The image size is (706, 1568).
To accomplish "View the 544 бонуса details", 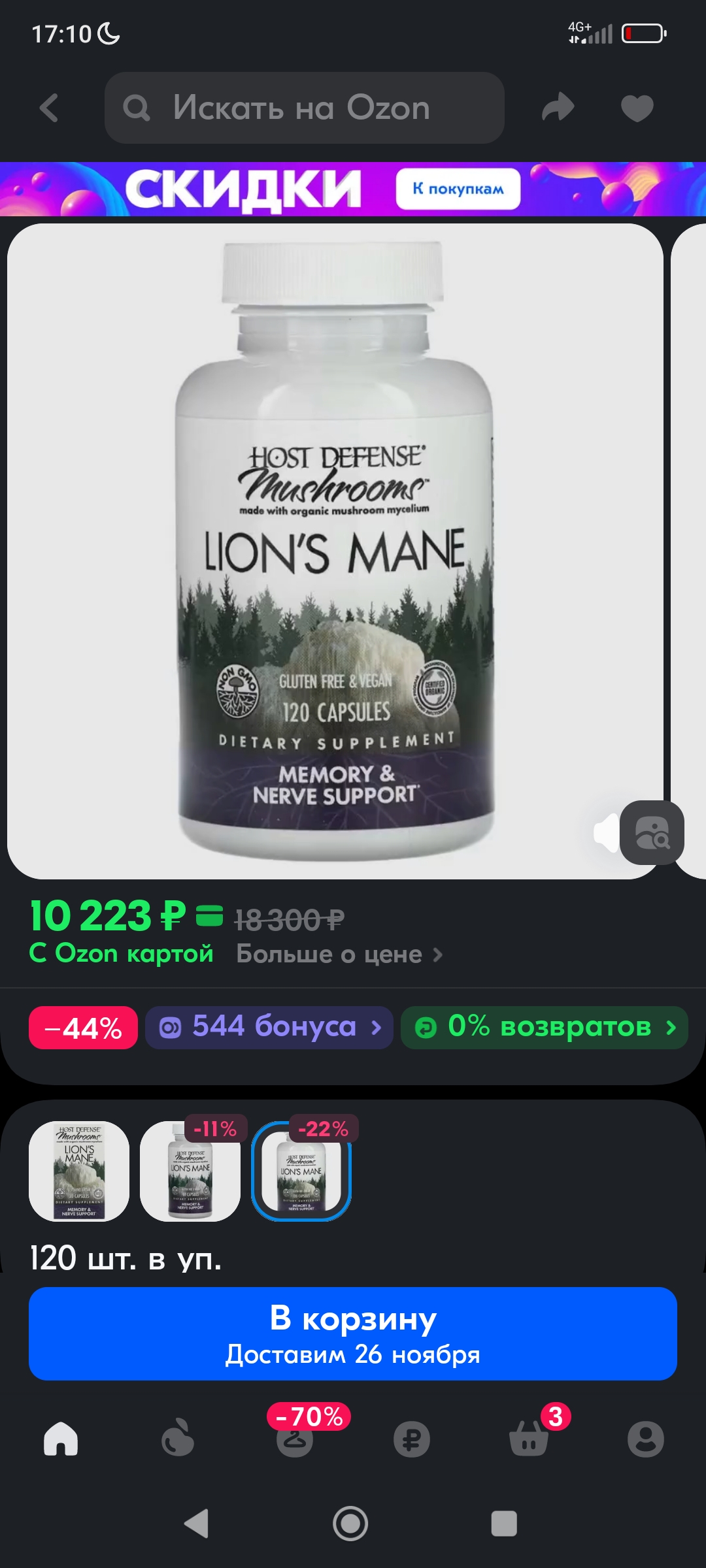I will click(269, 1028).
